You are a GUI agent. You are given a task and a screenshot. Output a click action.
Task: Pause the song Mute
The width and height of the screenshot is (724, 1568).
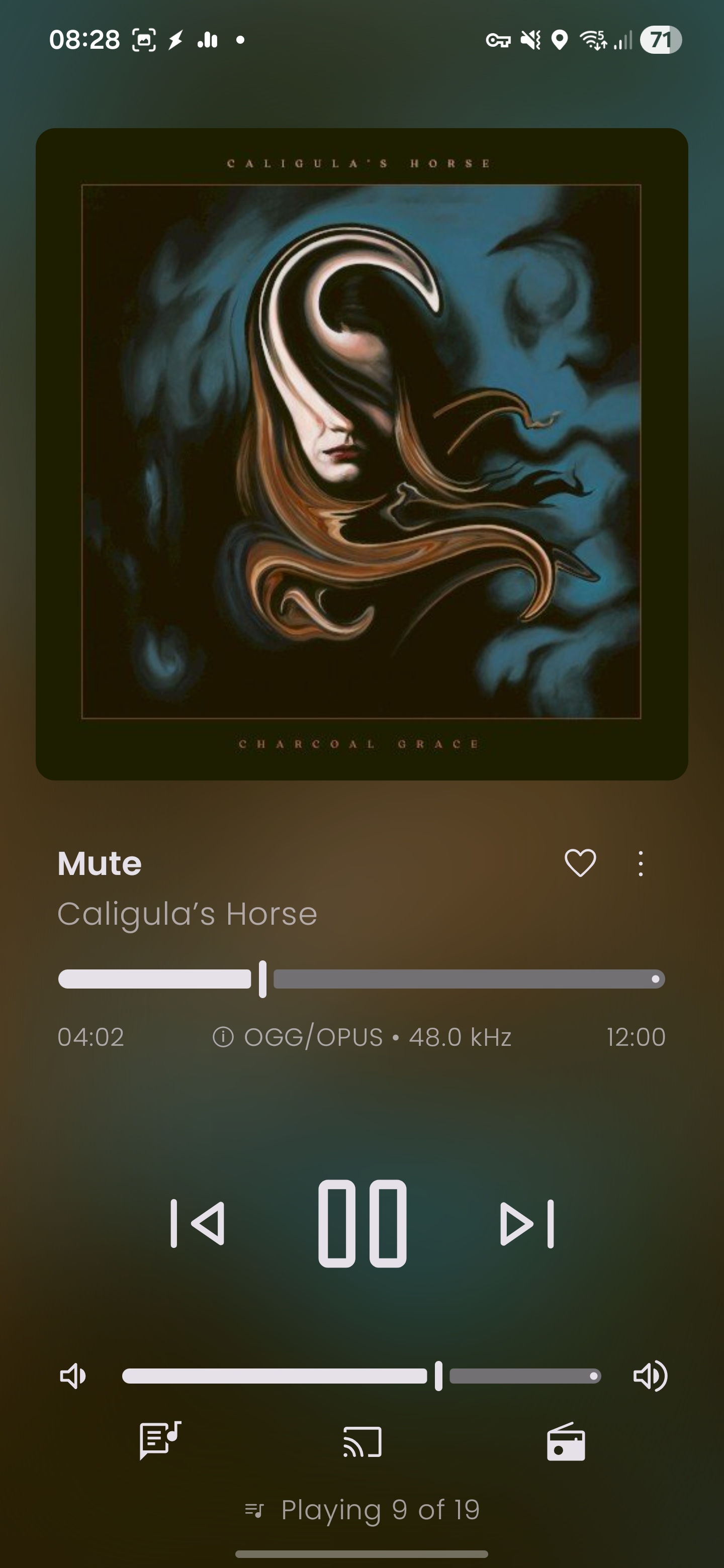click(361, 1223)
